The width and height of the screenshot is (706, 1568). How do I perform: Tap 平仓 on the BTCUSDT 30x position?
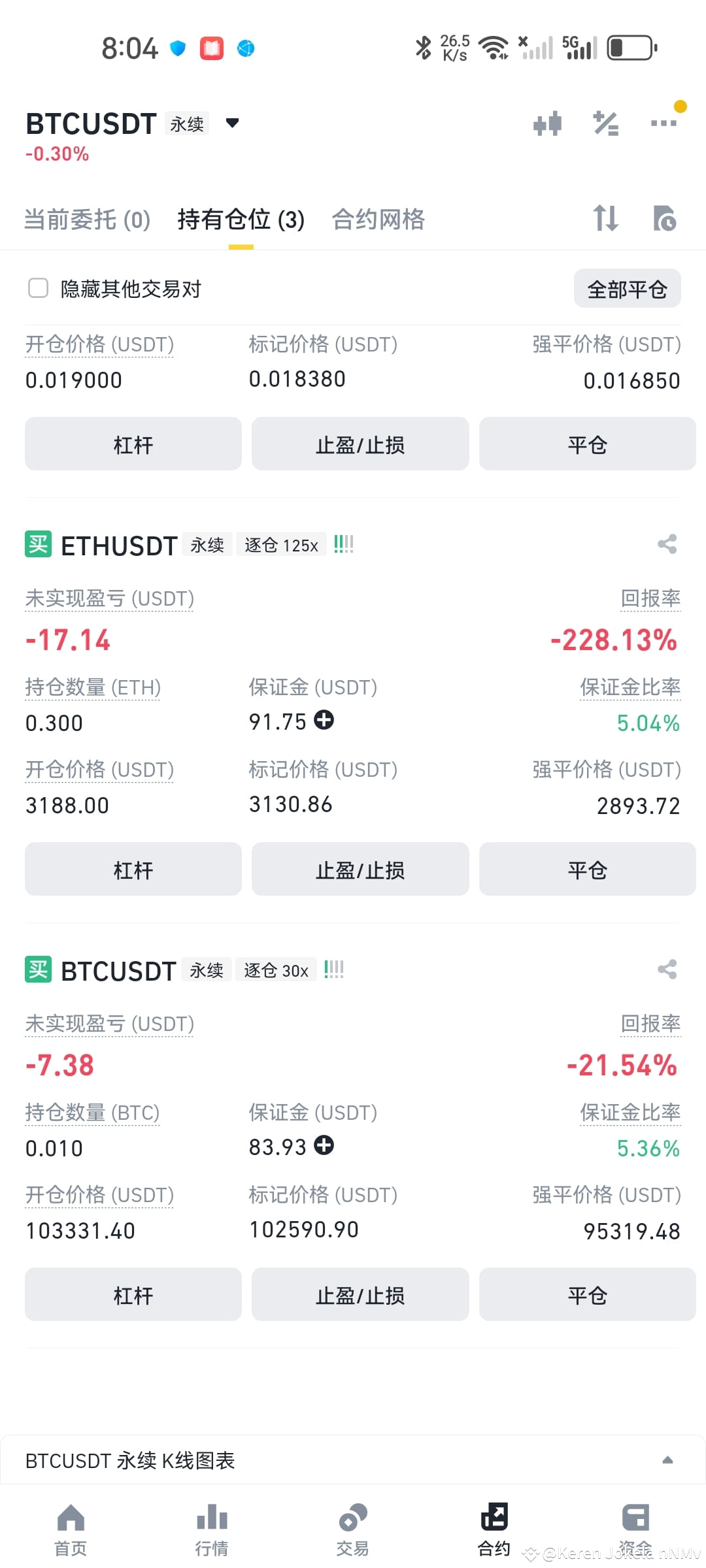[587, 1295]
